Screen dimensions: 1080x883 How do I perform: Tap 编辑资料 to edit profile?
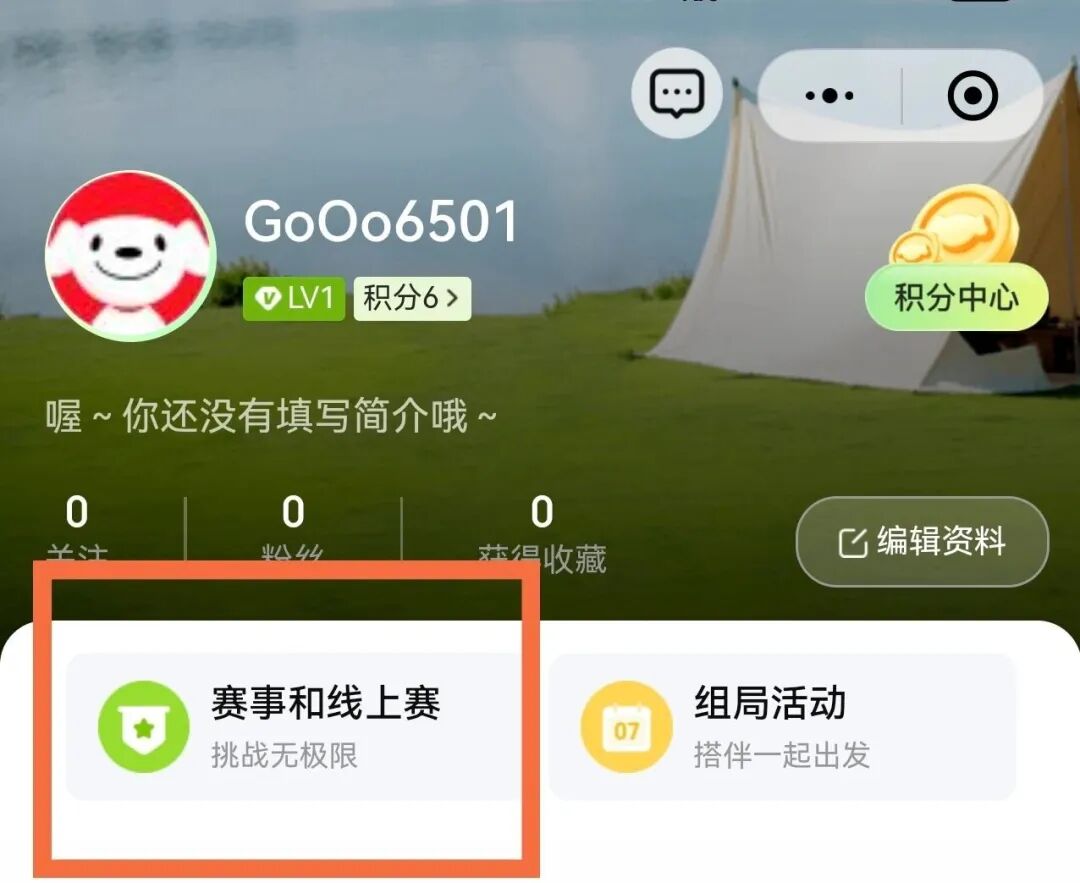point(921,542)
